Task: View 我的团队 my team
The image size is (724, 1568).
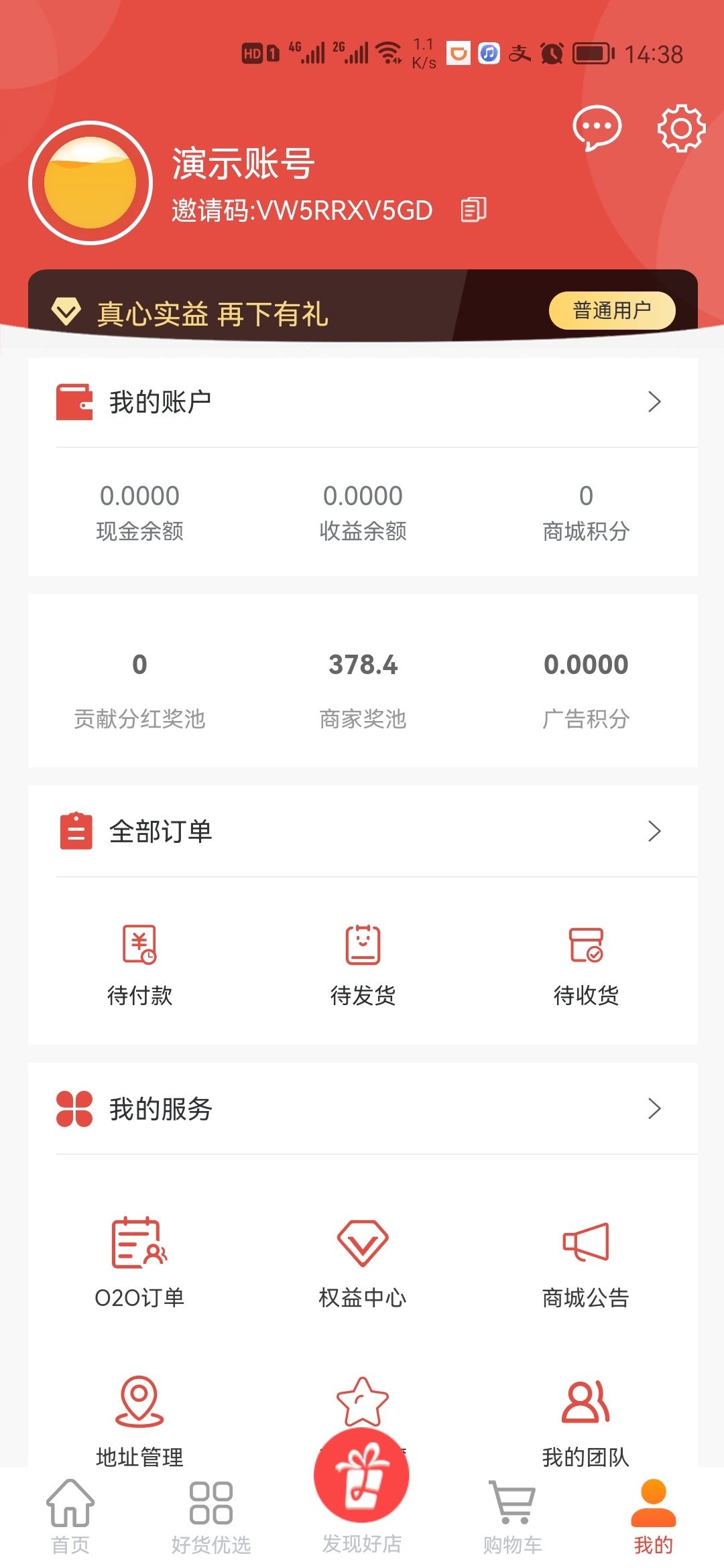Action: [585, 1427]
